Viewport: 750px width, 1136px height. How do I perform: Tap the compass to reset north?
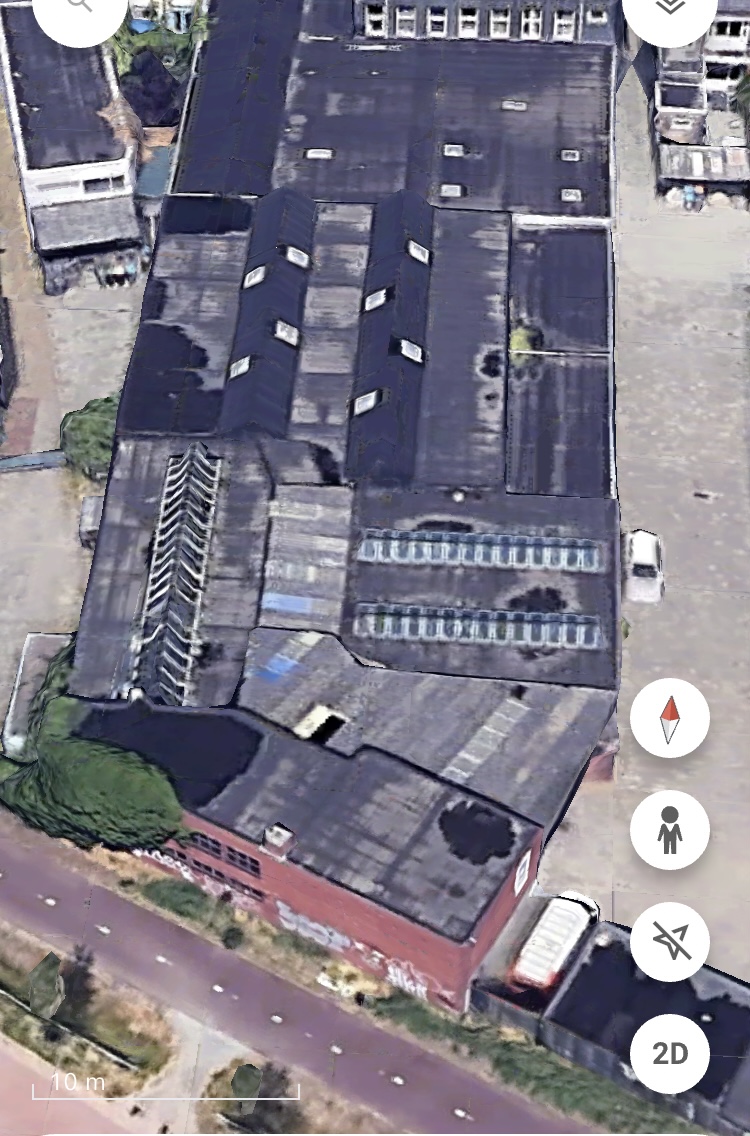coord(670,718)
